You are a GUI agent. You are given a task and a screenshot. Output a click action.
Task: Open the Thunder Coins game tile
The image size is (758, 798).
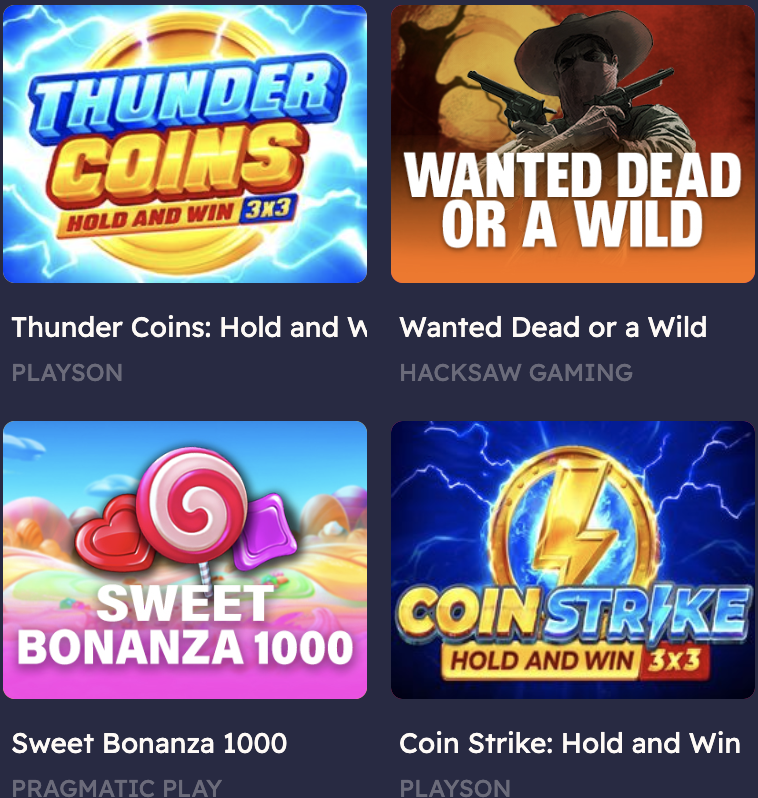tap(185, 145)
